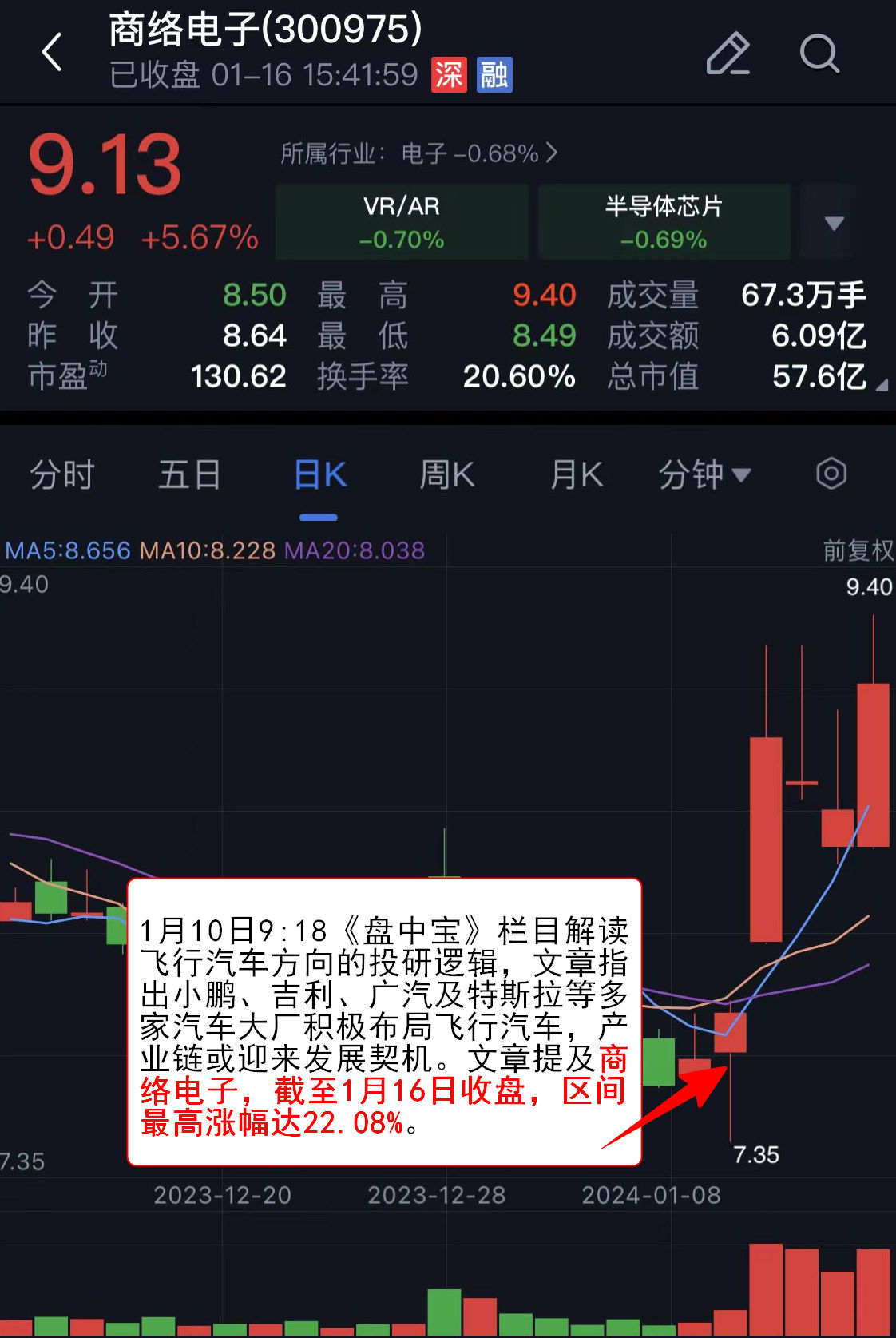Open the 半导体芯片 concept chip
Image resolution: width=896 pixels, height=1338 pixels.
[664, 222]
